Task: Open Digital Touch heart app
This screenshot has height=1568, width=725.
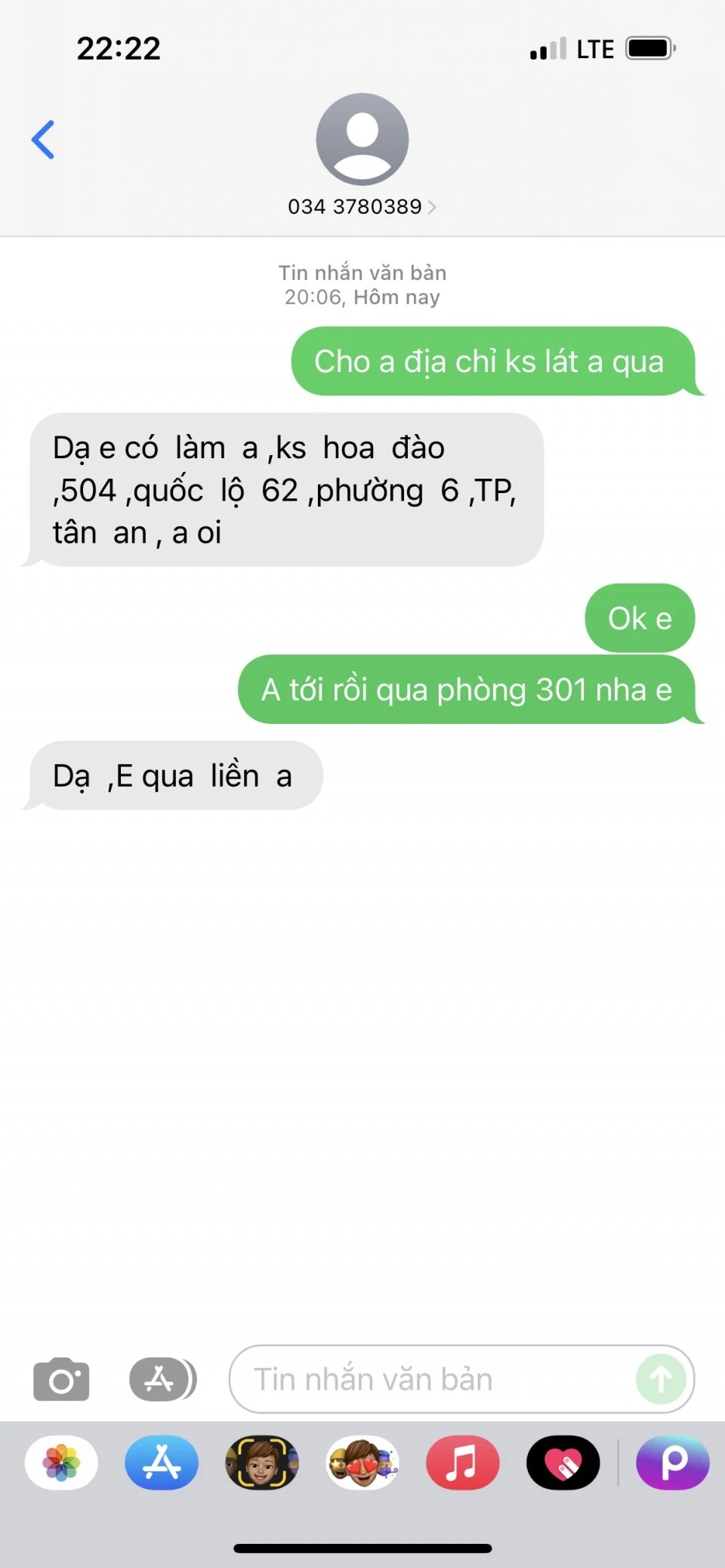Action: 563,1462
